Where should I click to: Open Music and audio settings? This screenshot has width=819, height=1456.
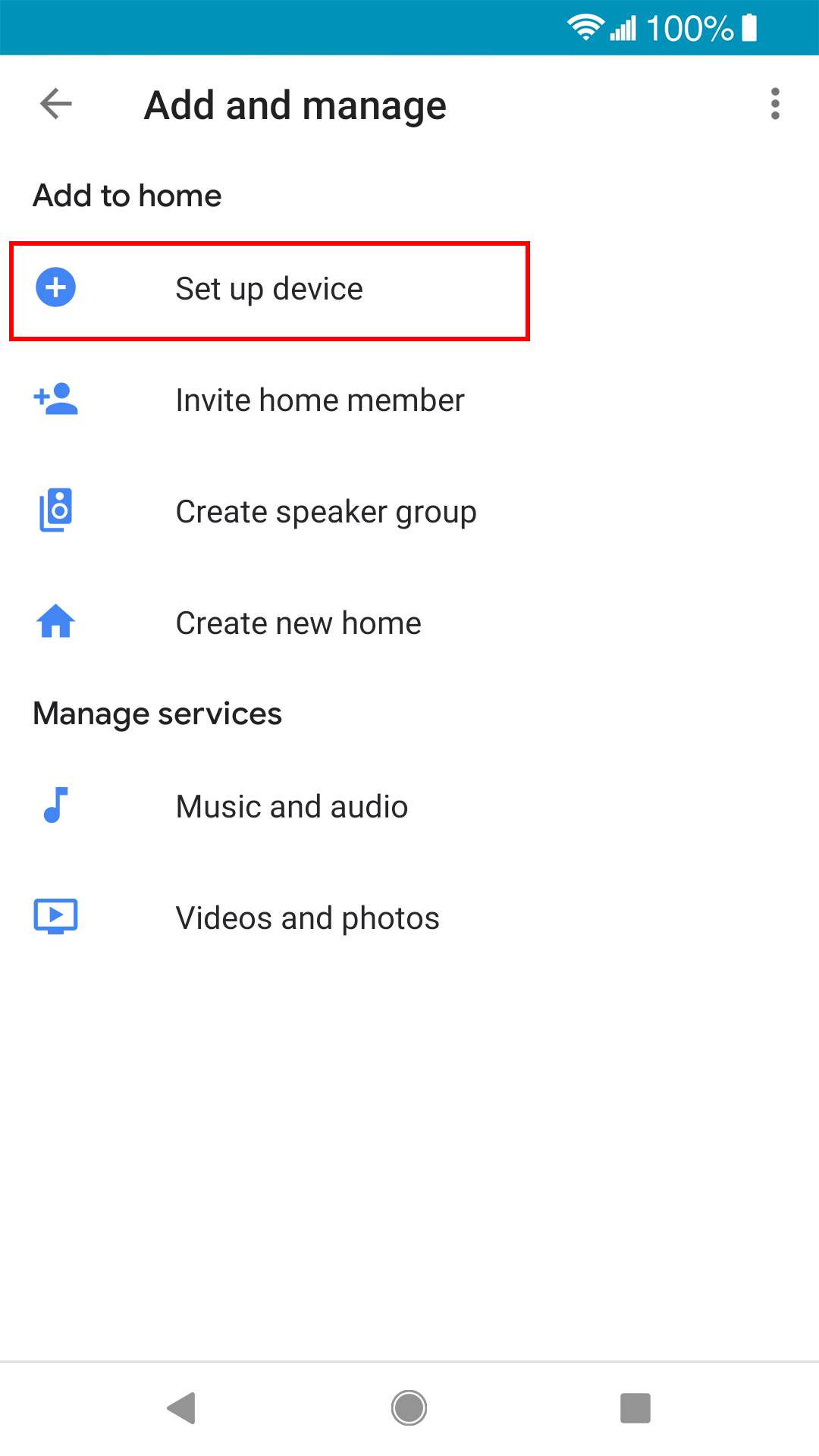(291, 805)
